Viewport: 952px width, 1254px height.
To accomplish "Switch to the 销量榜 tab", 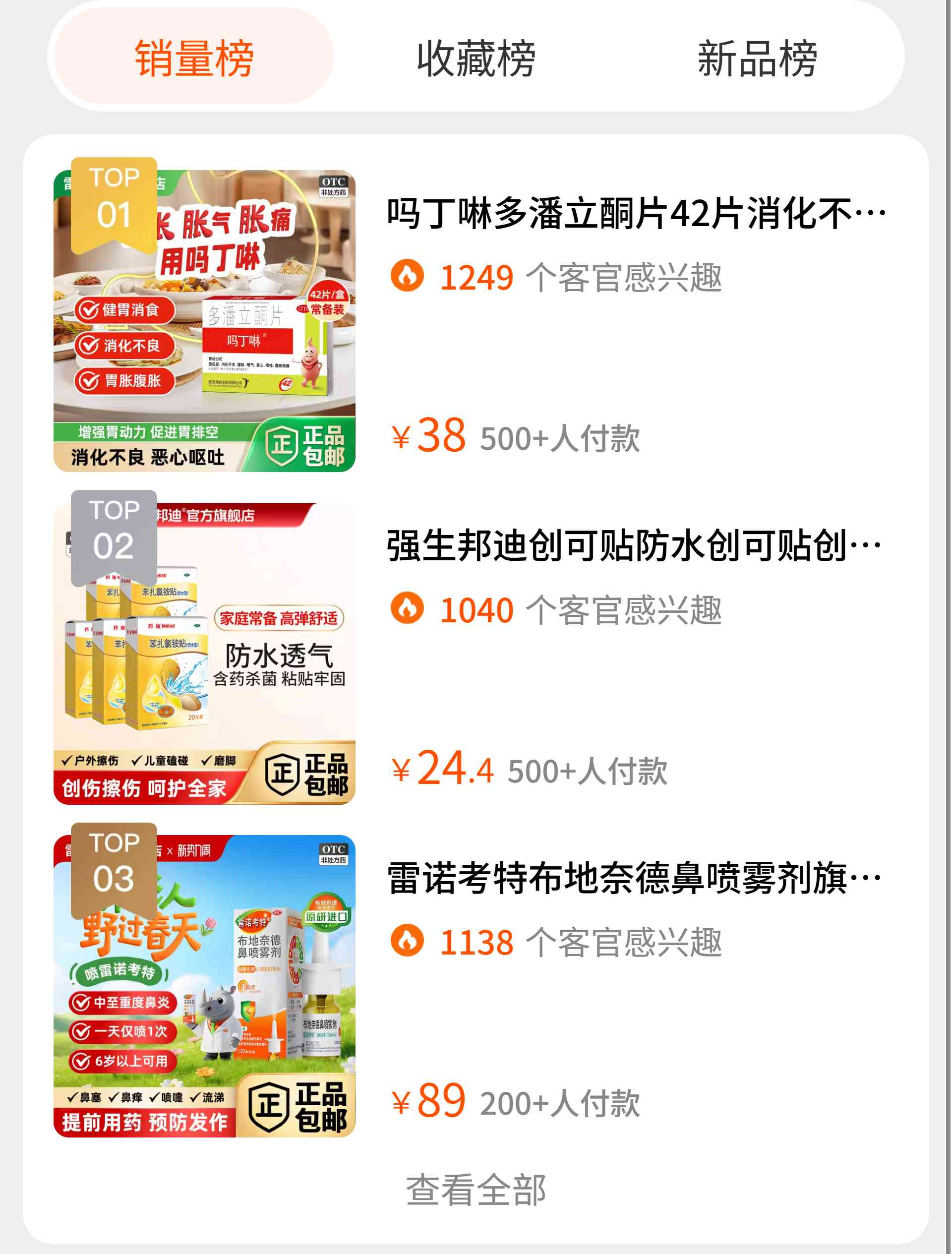I will click(x=193, y=58).
